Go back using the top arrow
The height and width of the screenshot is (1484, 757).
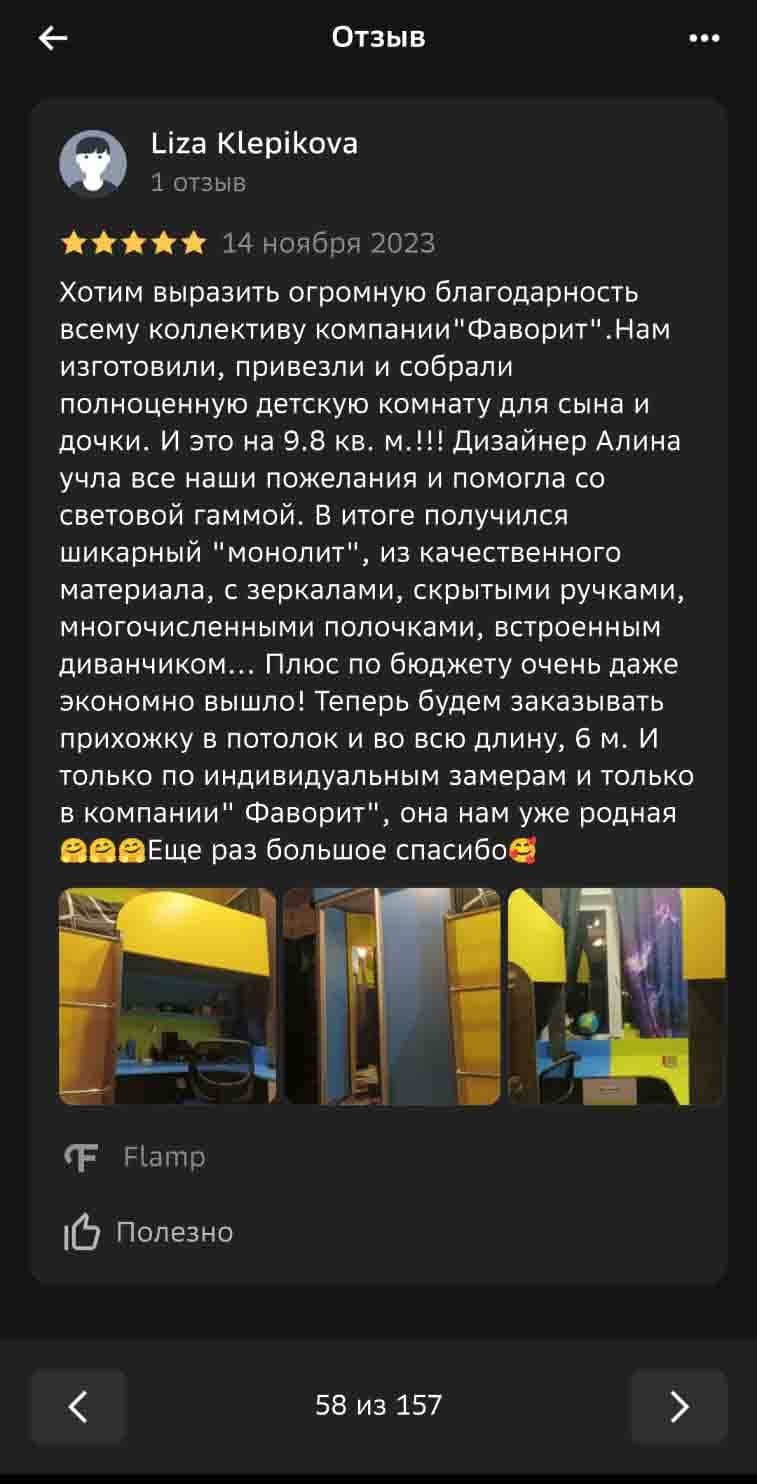53,38
